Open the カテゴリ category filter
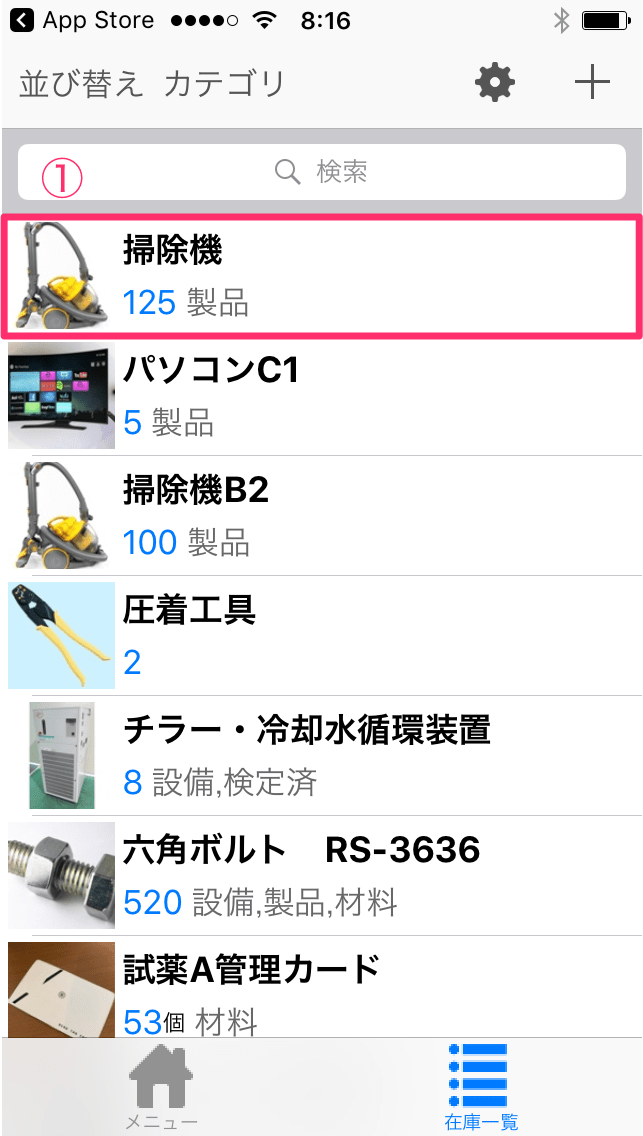Image resolution: width=643 pixels, height=1136 pixels. point(225,85)
